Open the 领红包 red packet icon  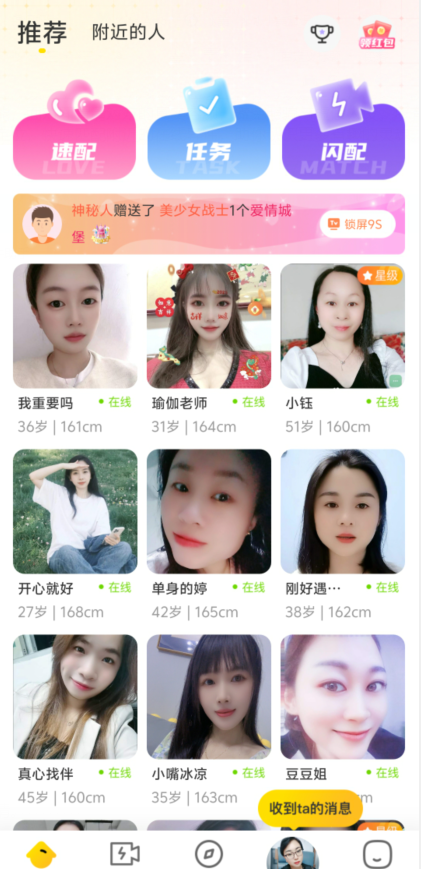(x=377, y=34)
